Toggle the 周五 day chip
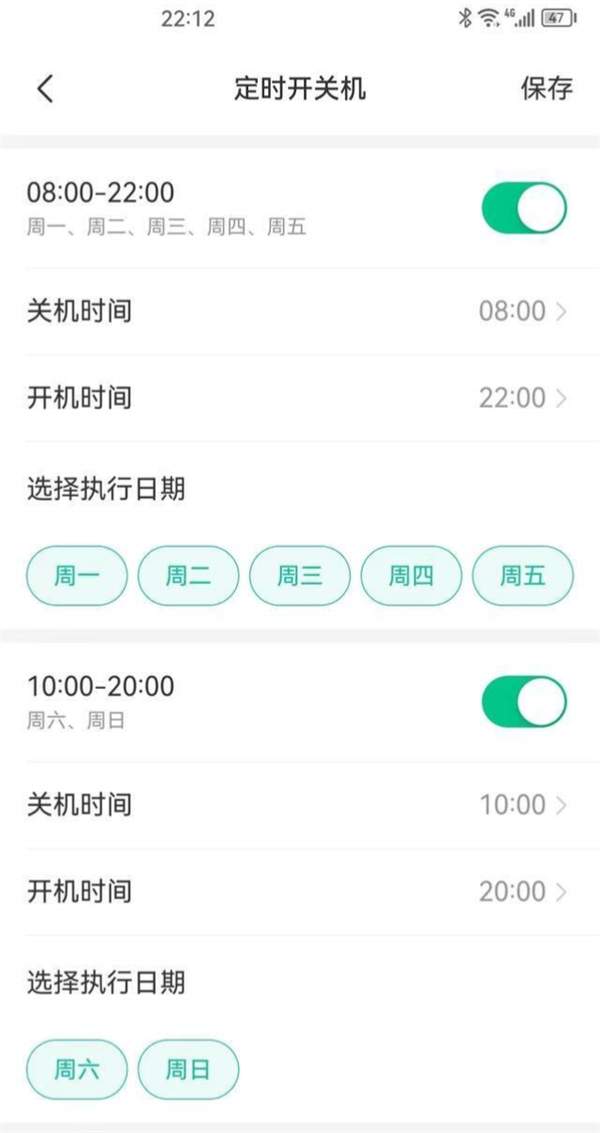The width and height of the screenshot is (600, 1133). point(522,576)
